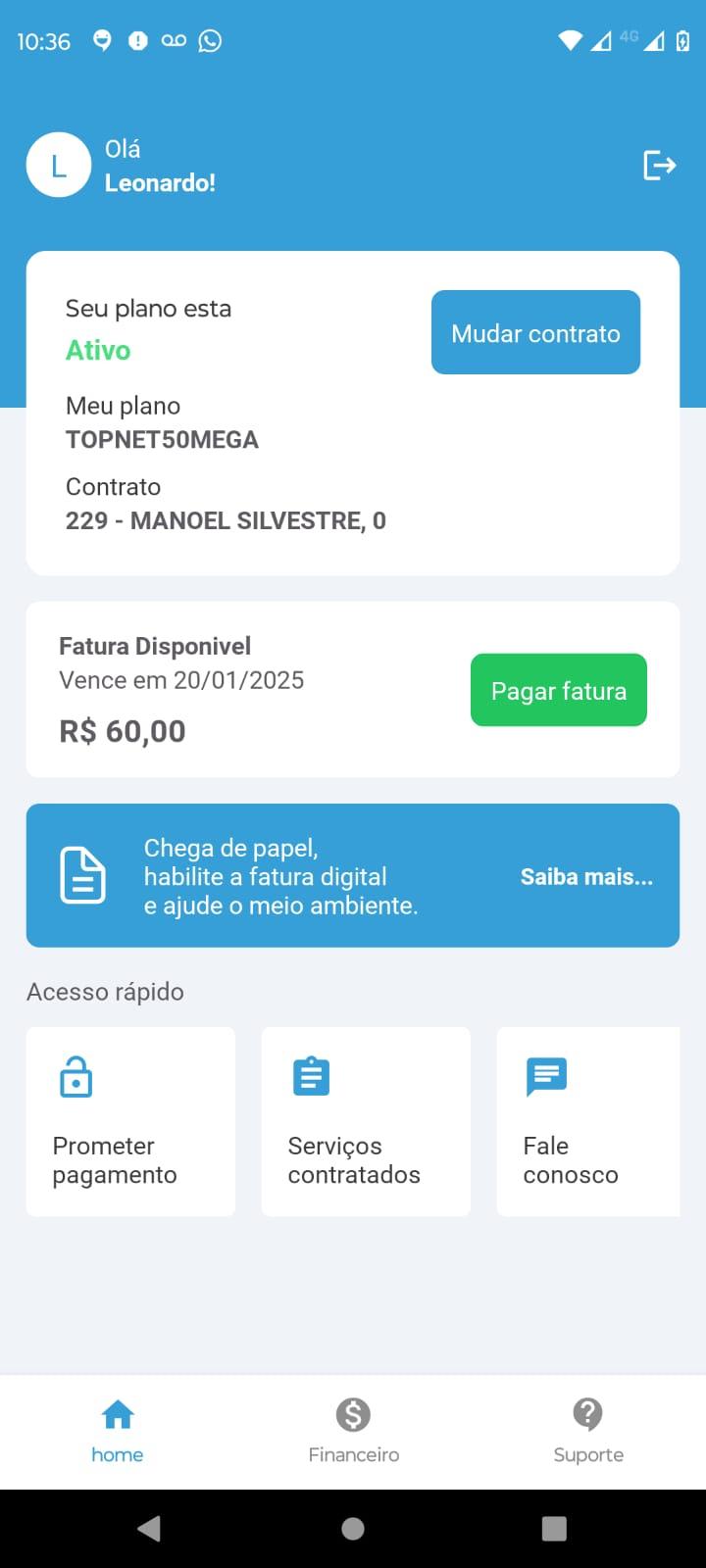Open Saiba mais on digital invoice banner
The height and width of the screenshot is (1568, 706).
click(586, 876)
